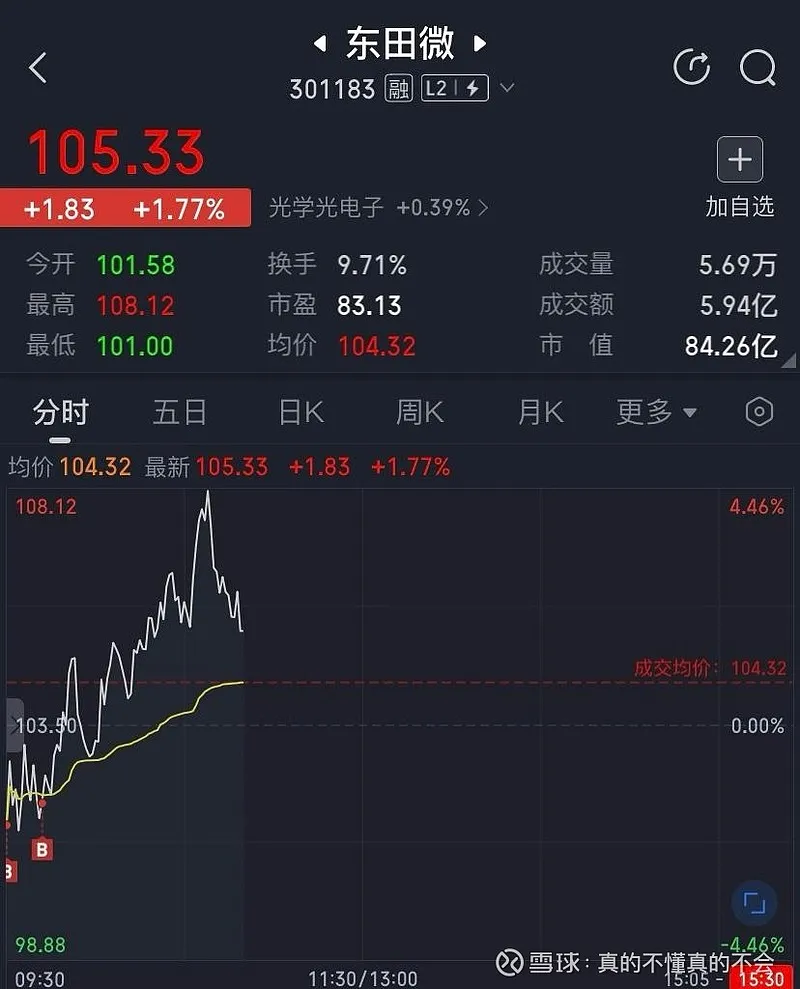Refresh the stock quote
This screenshot has height=989, width=800.
point(692,68)
